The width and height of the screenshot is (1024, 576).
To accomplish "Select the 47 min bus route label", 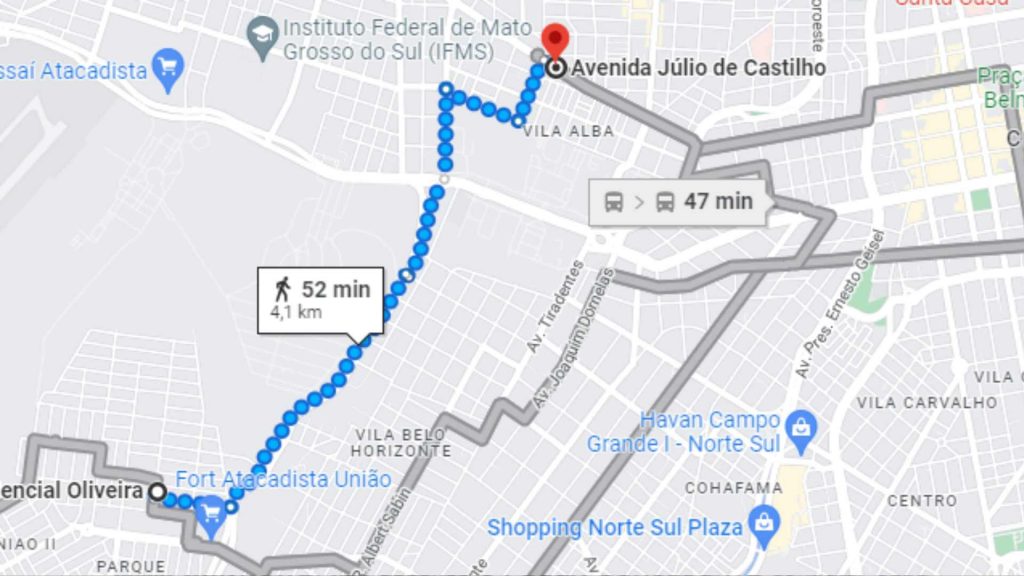I will pos(679,202).
